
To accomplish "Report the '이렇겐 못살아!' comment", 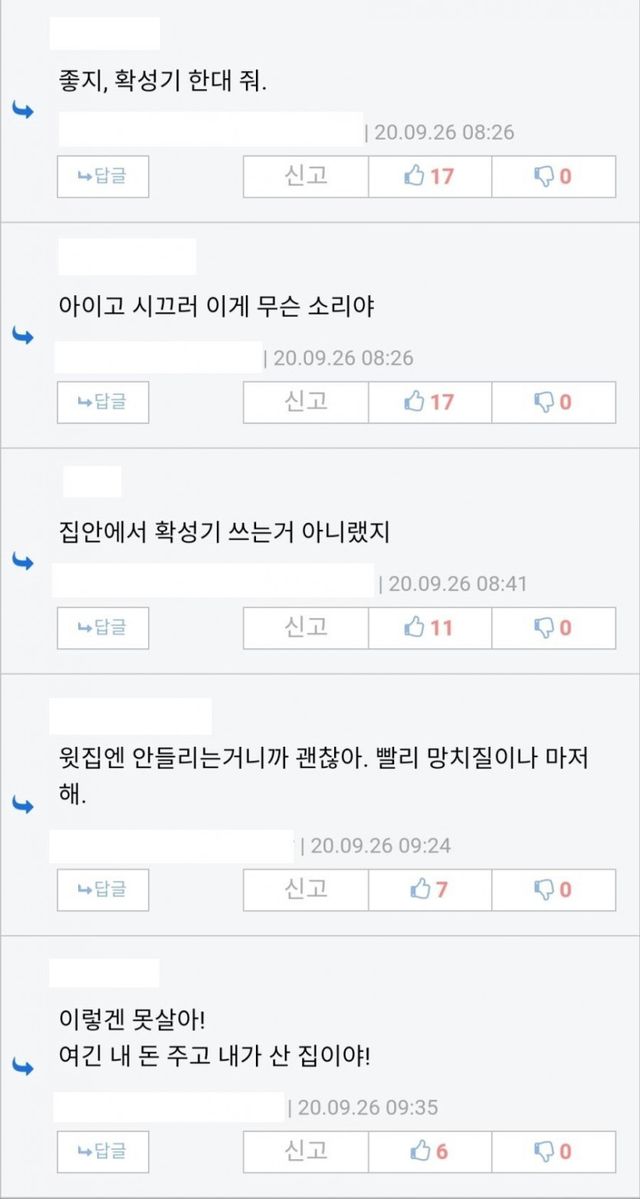I will pyautogui.click(x=306, y=1152).
